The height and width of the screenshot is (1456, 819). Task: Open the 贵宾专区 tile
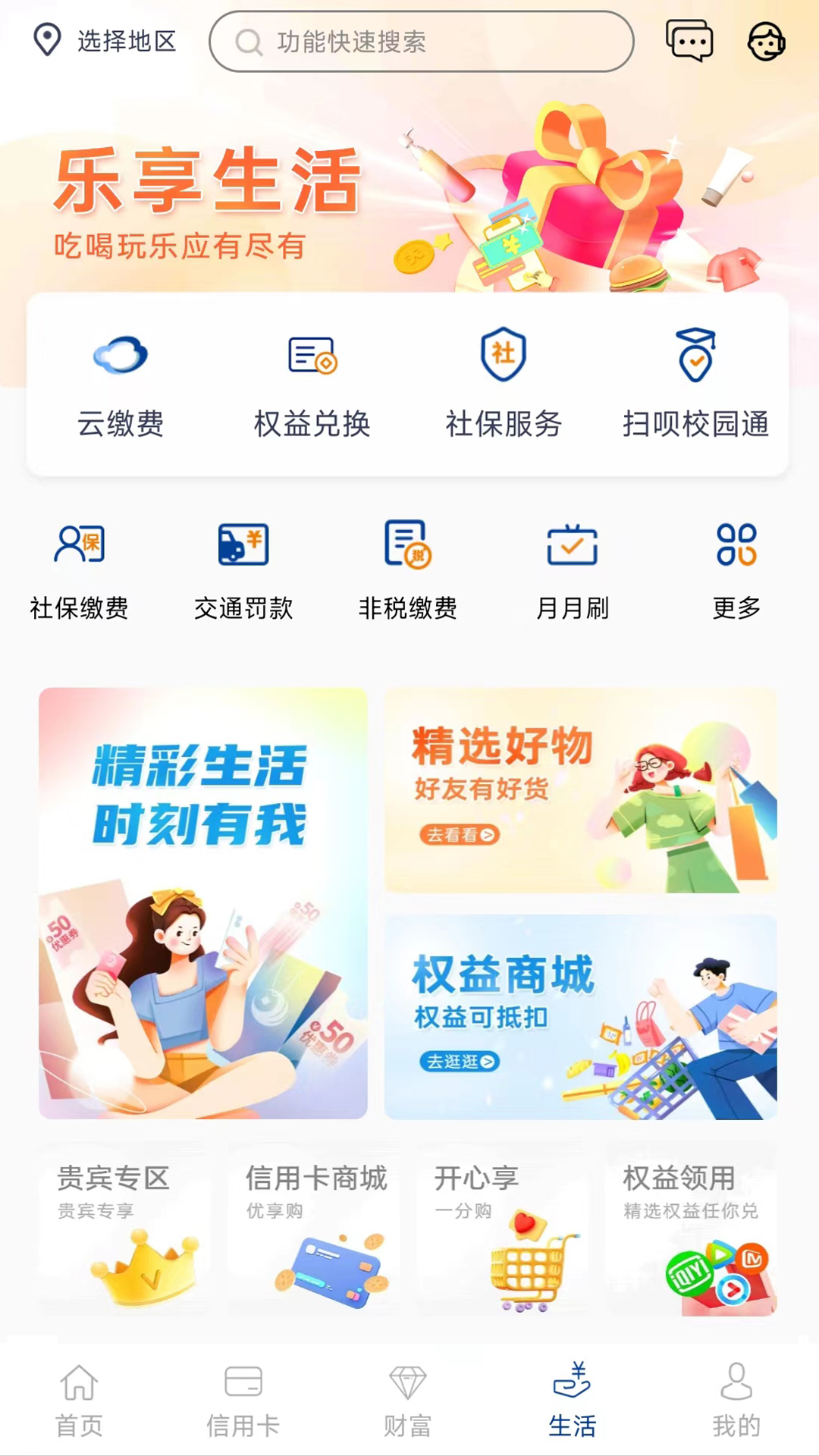pyautogui.click(x=124, y=1230)
